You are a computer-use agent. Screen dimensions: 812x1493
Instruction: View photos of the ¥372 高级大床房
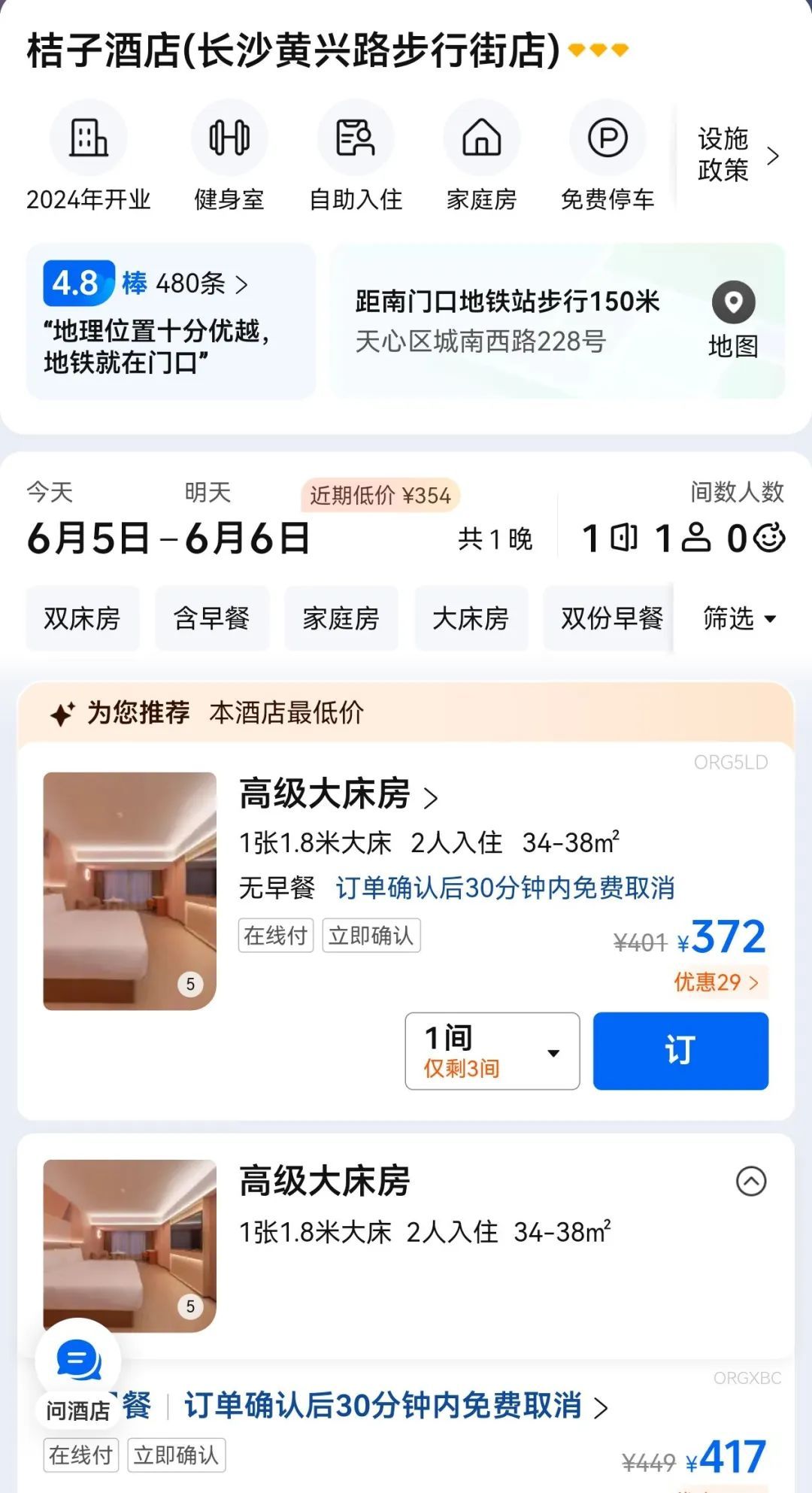129,891
